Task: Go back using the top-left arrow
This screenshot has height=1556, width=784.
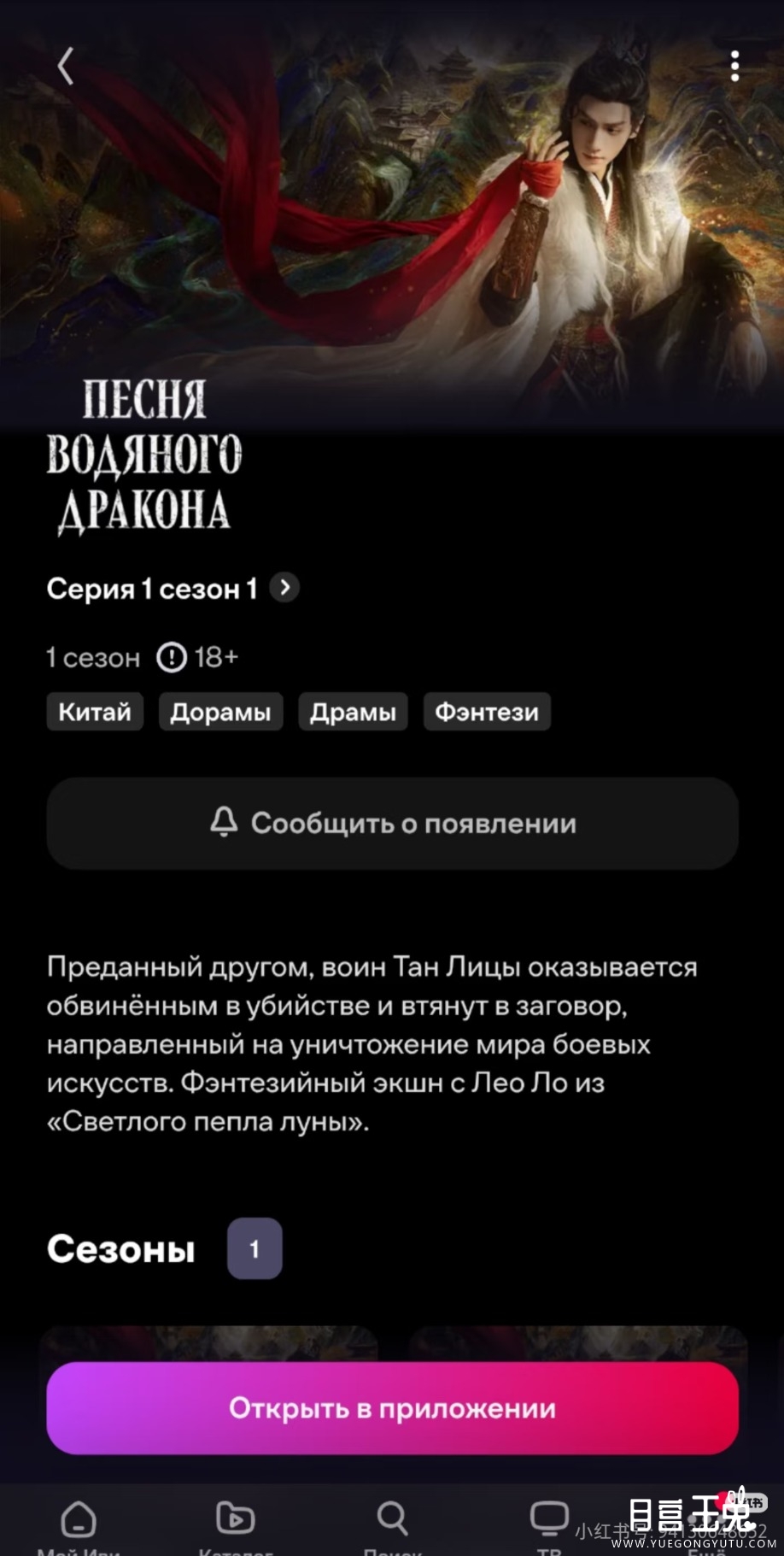Action: coord(66,66)
